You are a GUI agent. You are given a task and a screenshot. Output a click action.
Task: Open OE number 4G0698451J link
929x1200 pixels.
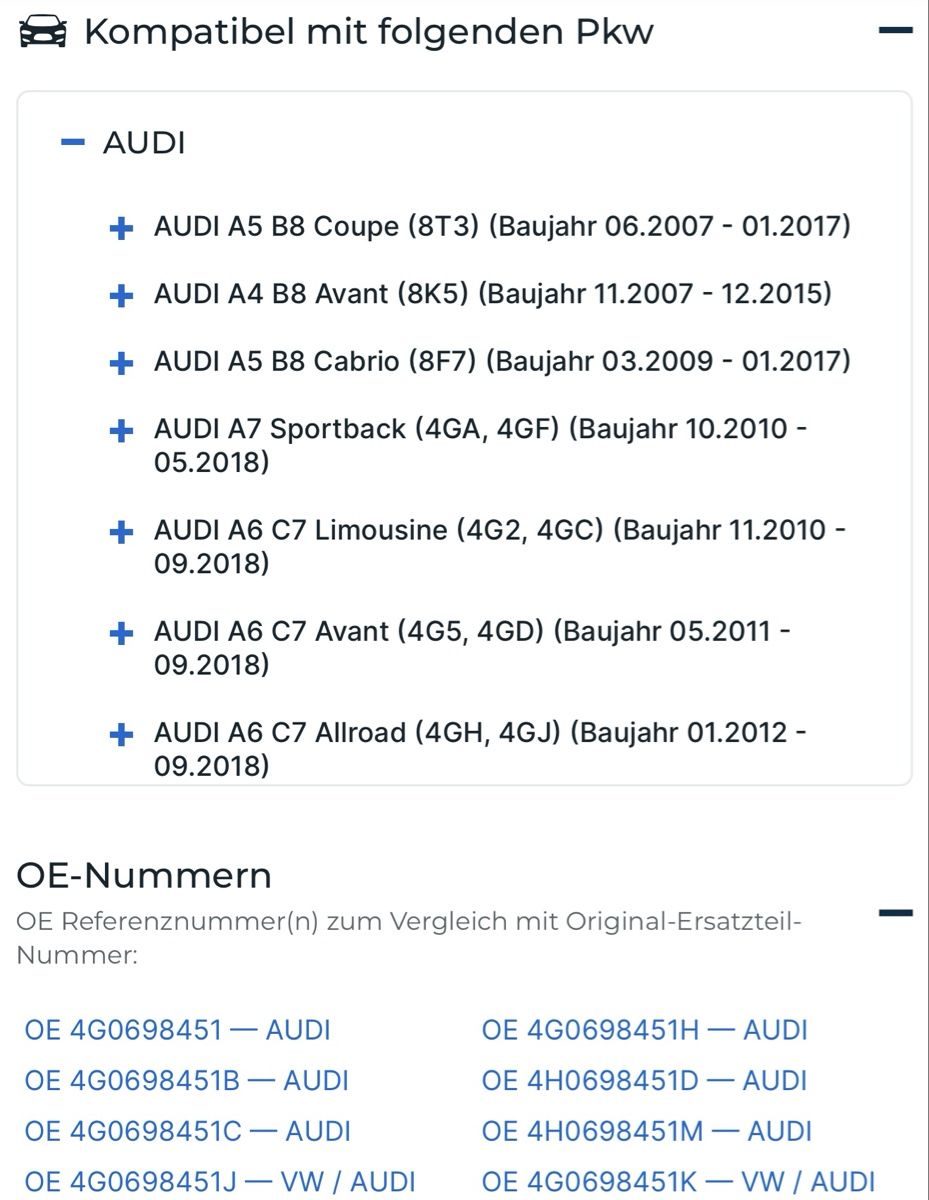point(219,1182)
